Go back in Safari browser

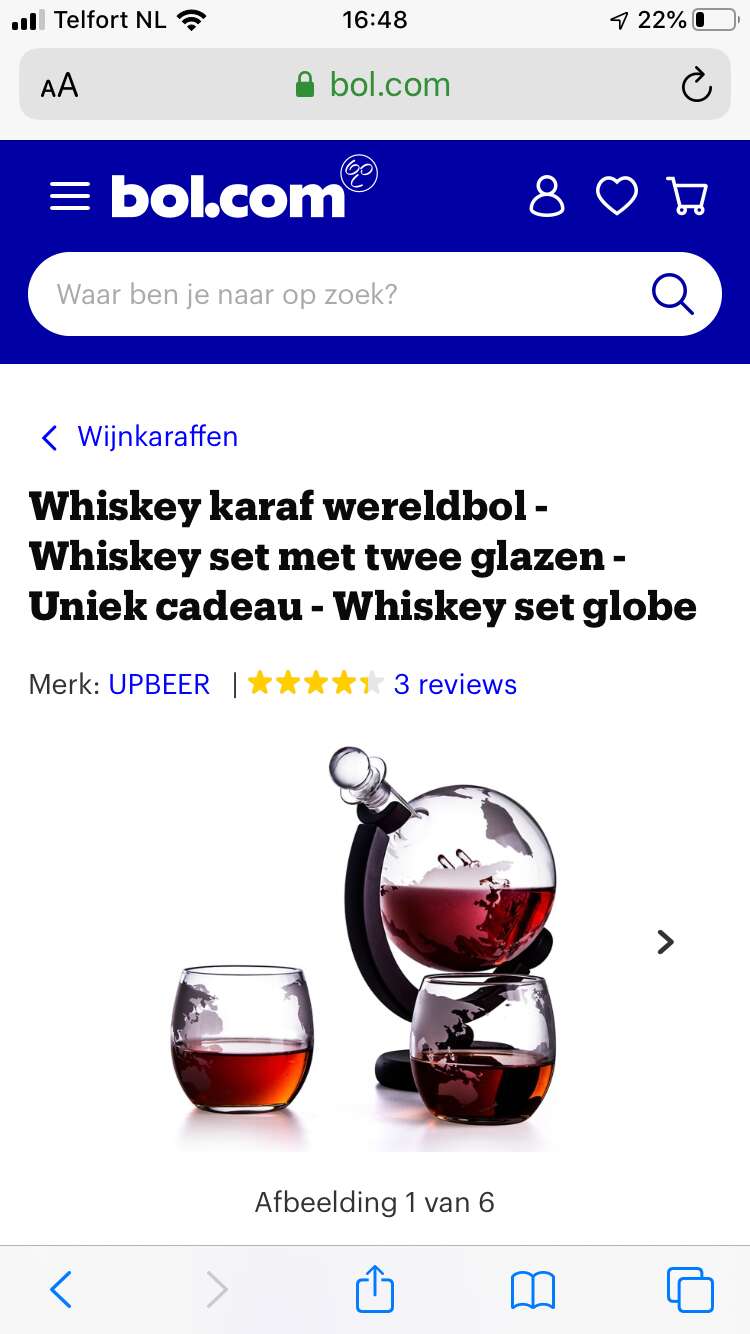point(61,1290)
